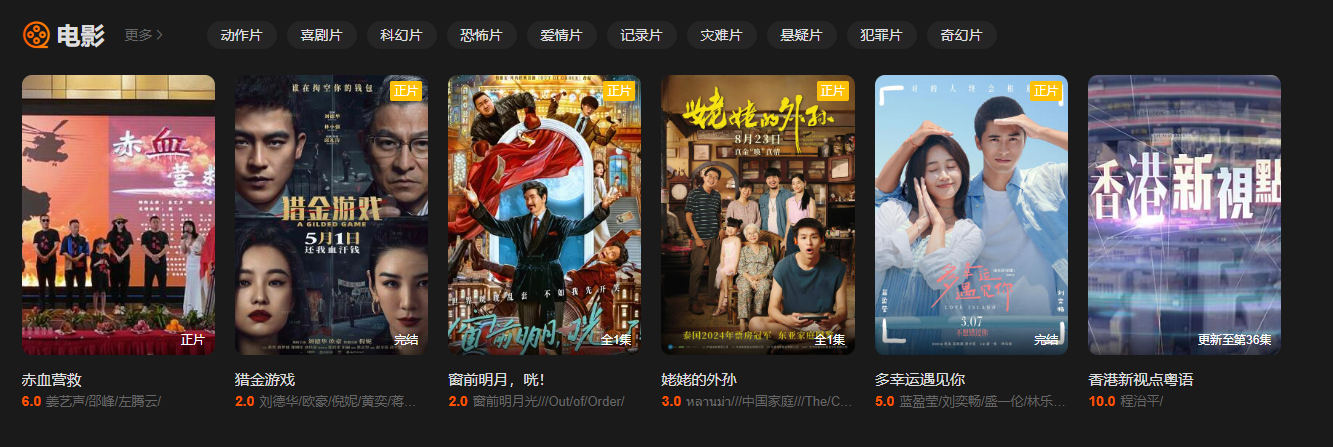Show 爱情片 movies

pyautogui.click(x=561, y=35)
